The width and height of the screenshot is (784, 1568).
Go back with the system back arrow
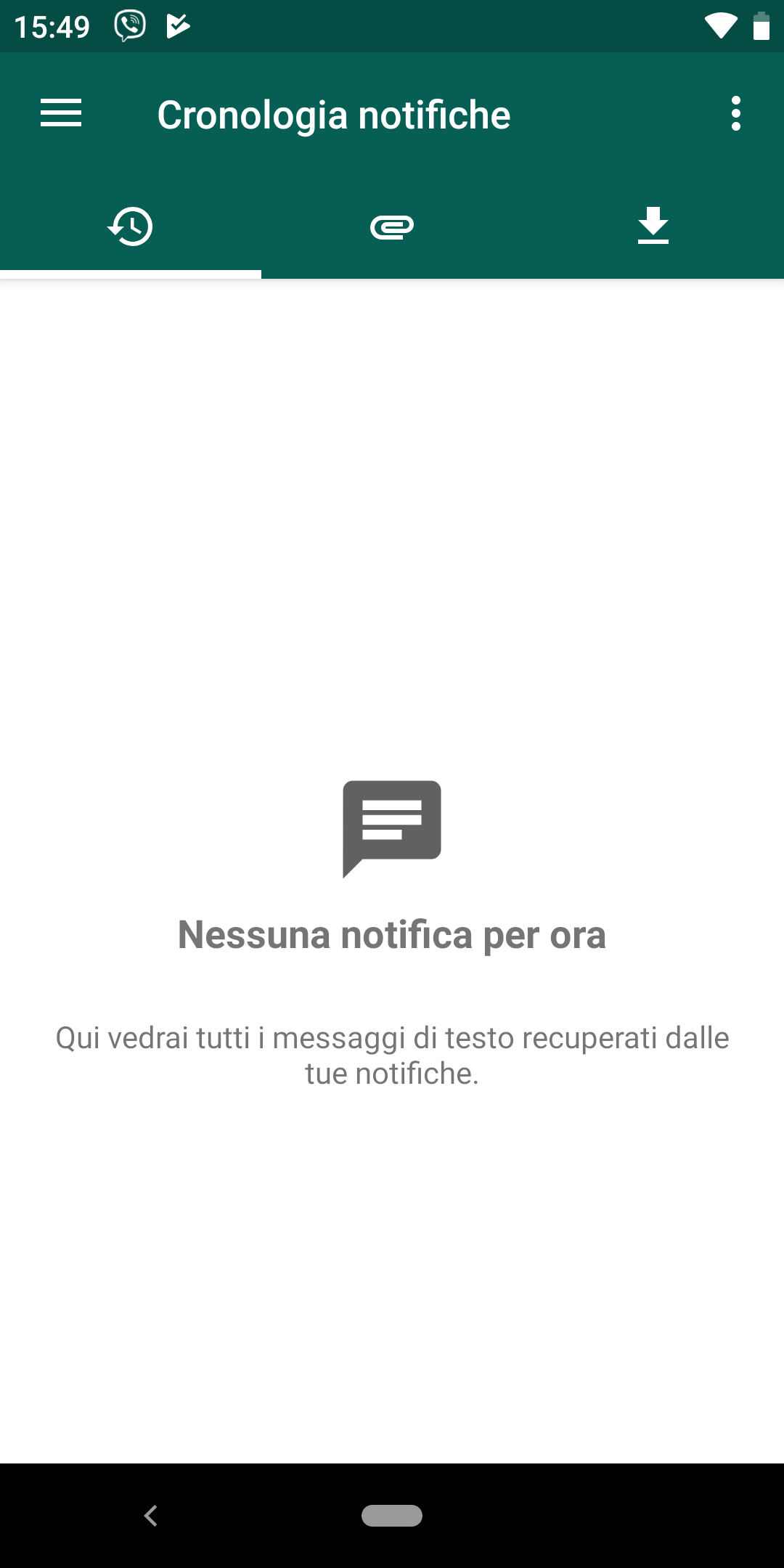(x=151, y=1516)
